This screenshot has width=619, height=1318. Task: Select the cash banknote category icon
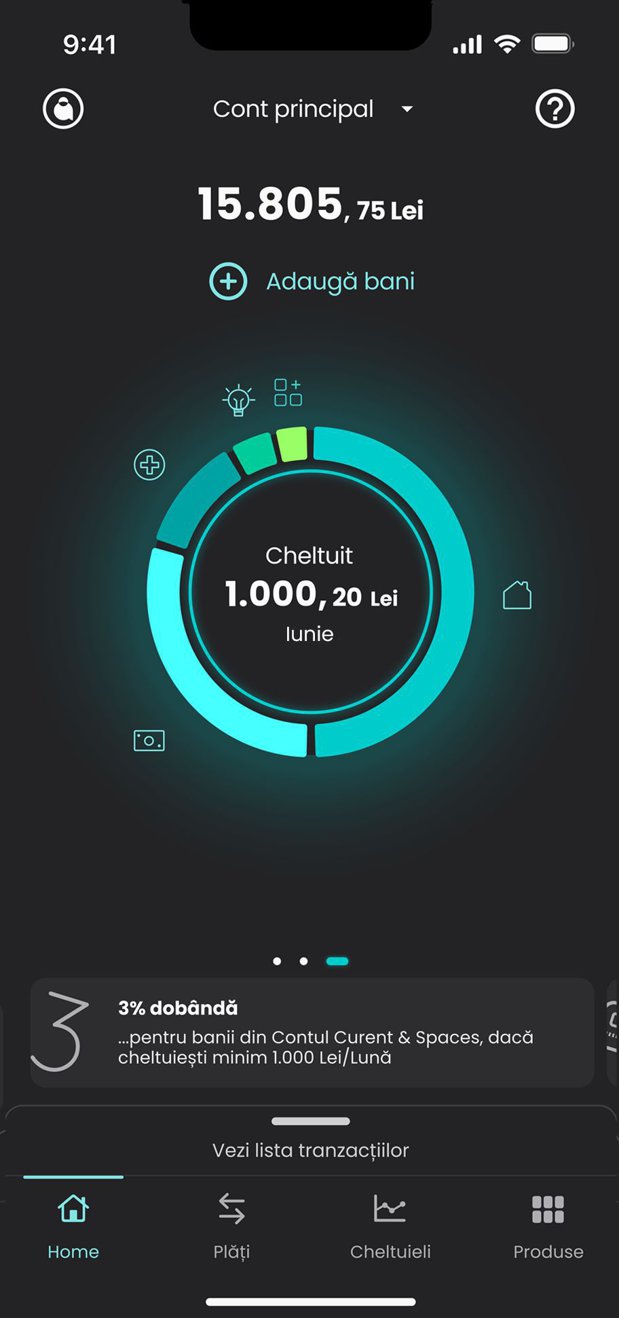click(149, 740)
